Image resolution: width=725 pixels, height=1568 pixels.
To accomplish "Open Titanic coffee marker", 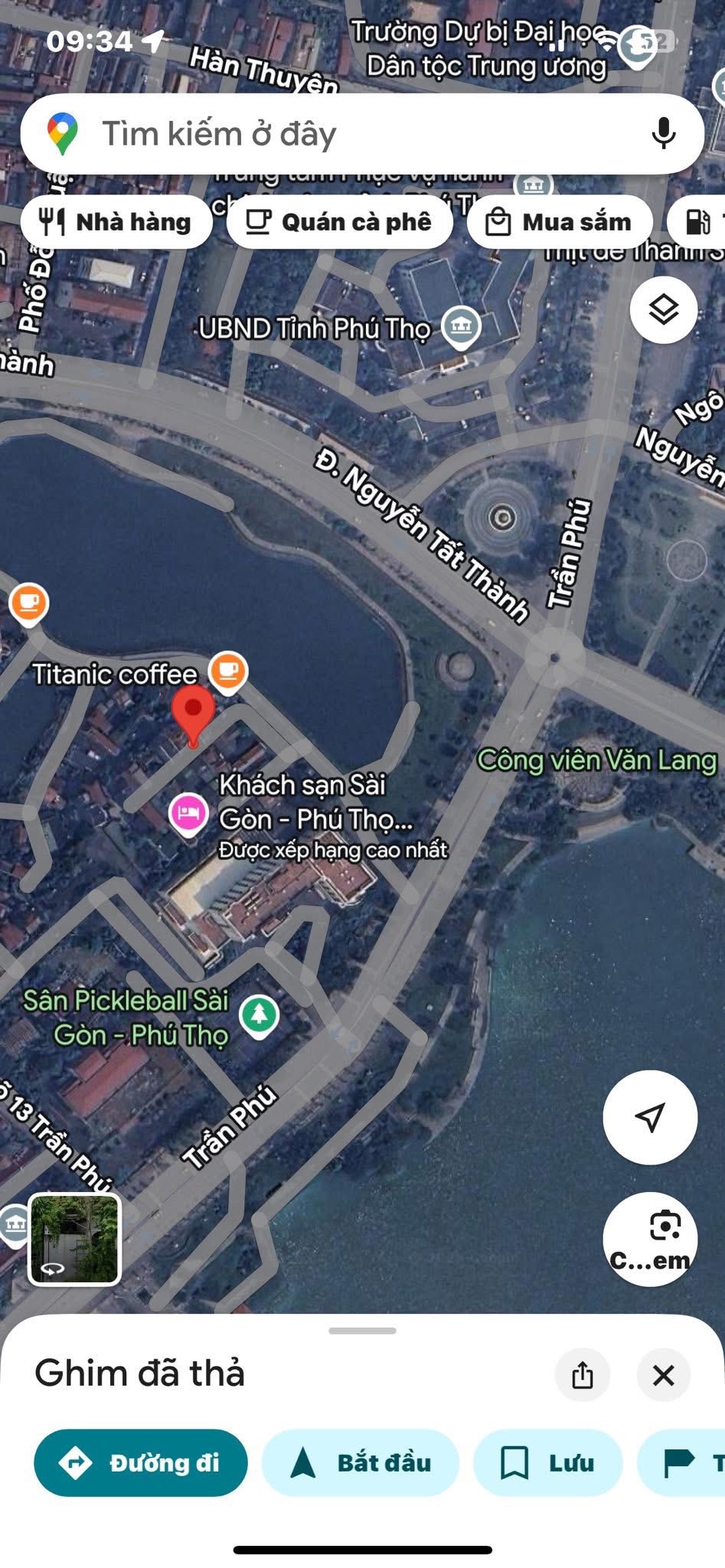I will coord(227,671).
